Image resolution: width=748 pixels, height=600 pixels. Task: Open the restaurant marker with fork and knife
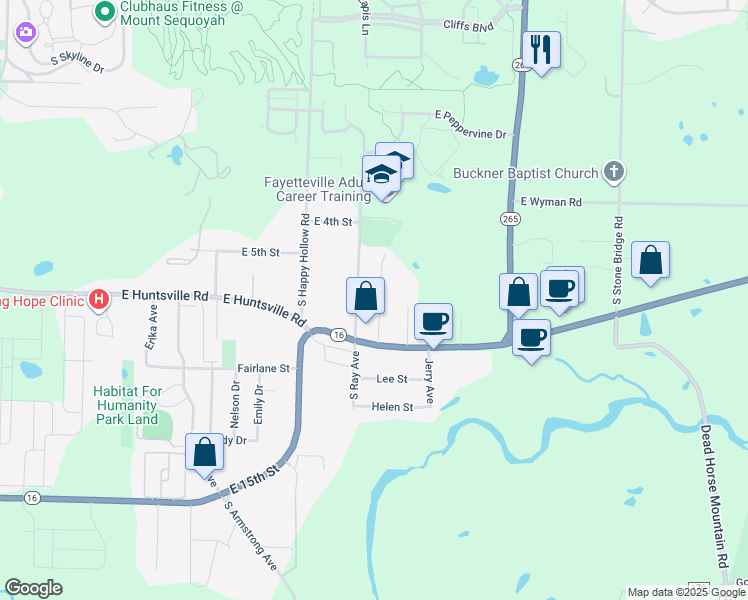coord(541,51)
